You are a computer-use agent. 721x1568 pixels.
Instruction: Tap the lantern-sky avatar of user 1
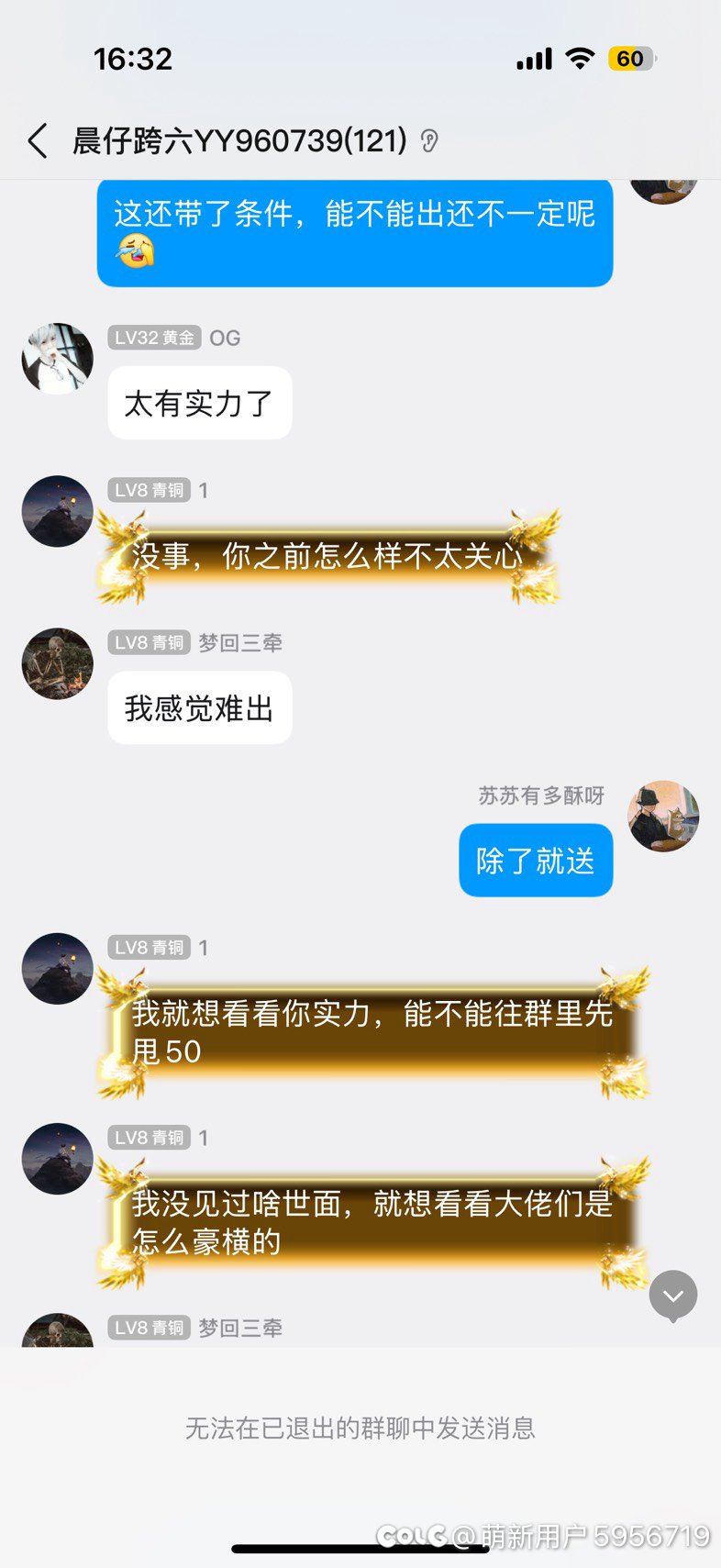click(x=56, y=511)
